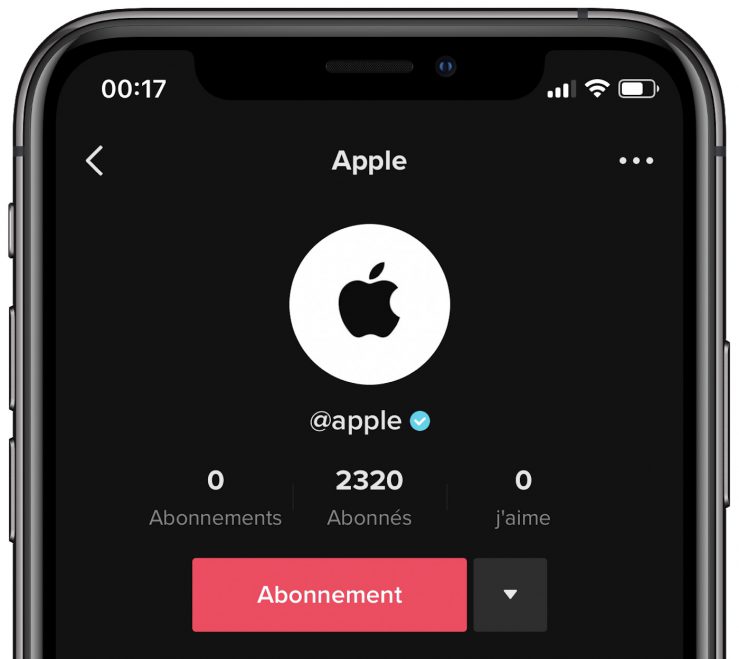Expand the dropdown arrow beside Abonnement
Screen dimensions: 739x659
[510, 595]
